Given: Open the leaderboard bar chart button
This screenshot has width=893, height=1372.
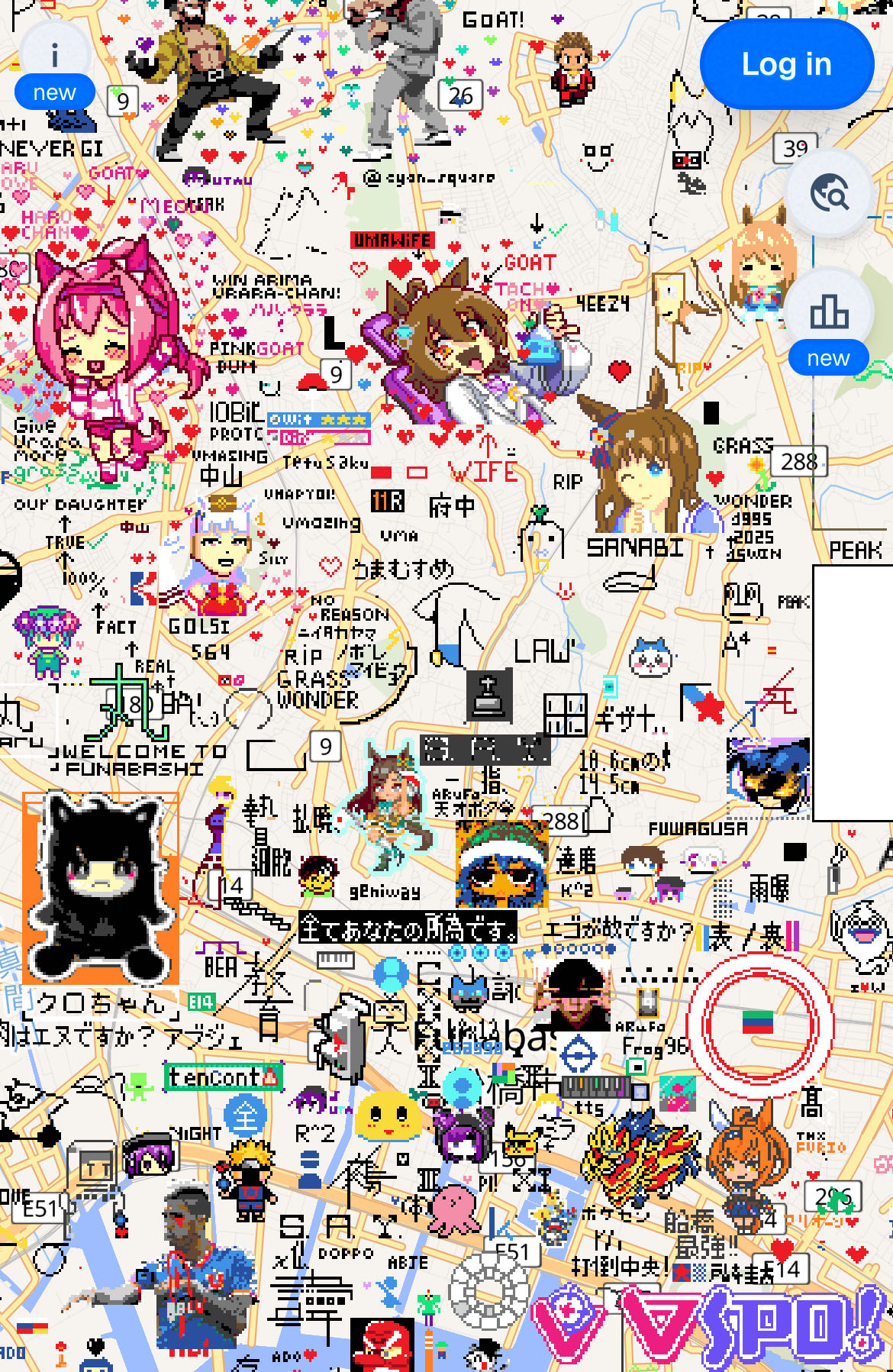Looking at the screenshot, I should (x=829, y=312).
